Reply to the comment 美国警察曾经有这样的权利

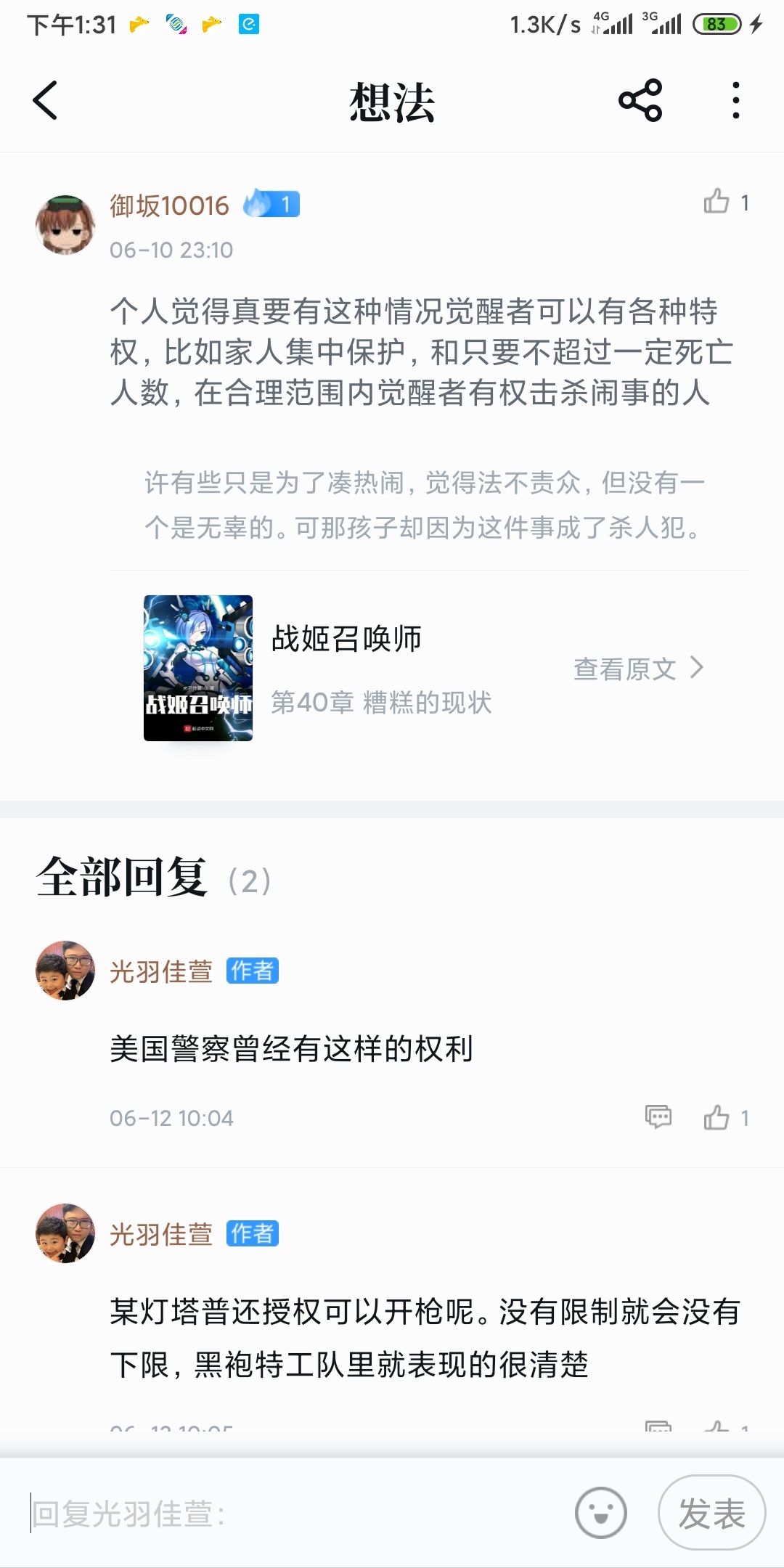coord(658,1116)
